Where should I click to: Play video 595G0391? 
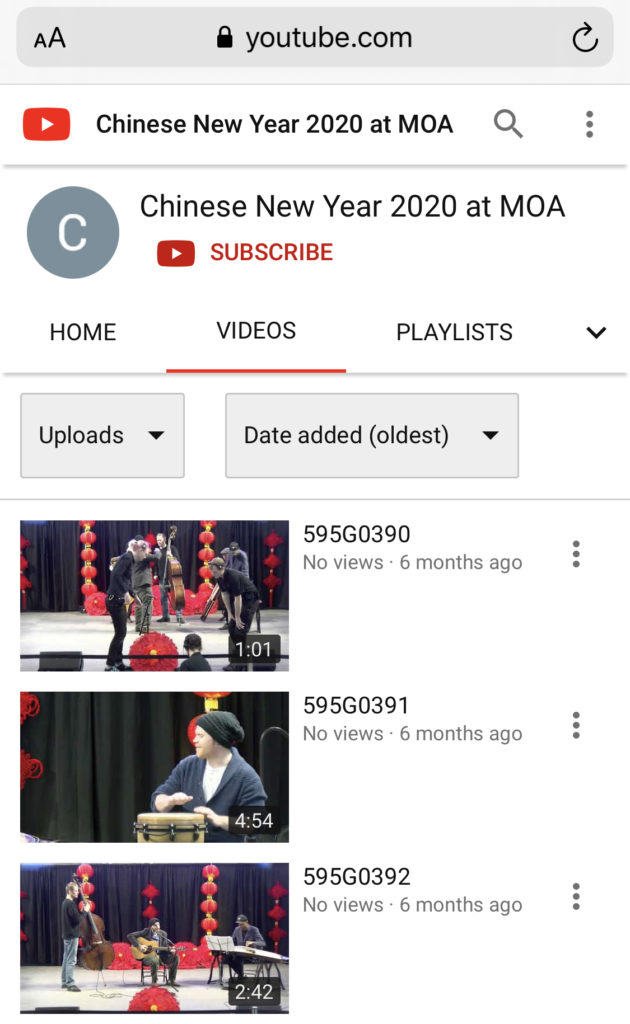click(x=154, y=766)
